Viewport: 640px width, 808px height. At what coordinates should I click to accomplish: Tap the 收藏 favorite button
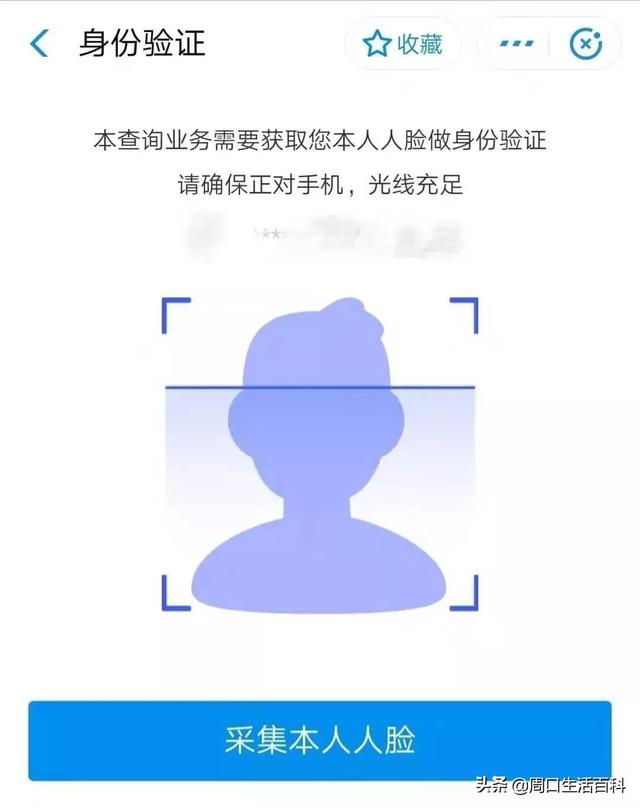pos(404,45)
